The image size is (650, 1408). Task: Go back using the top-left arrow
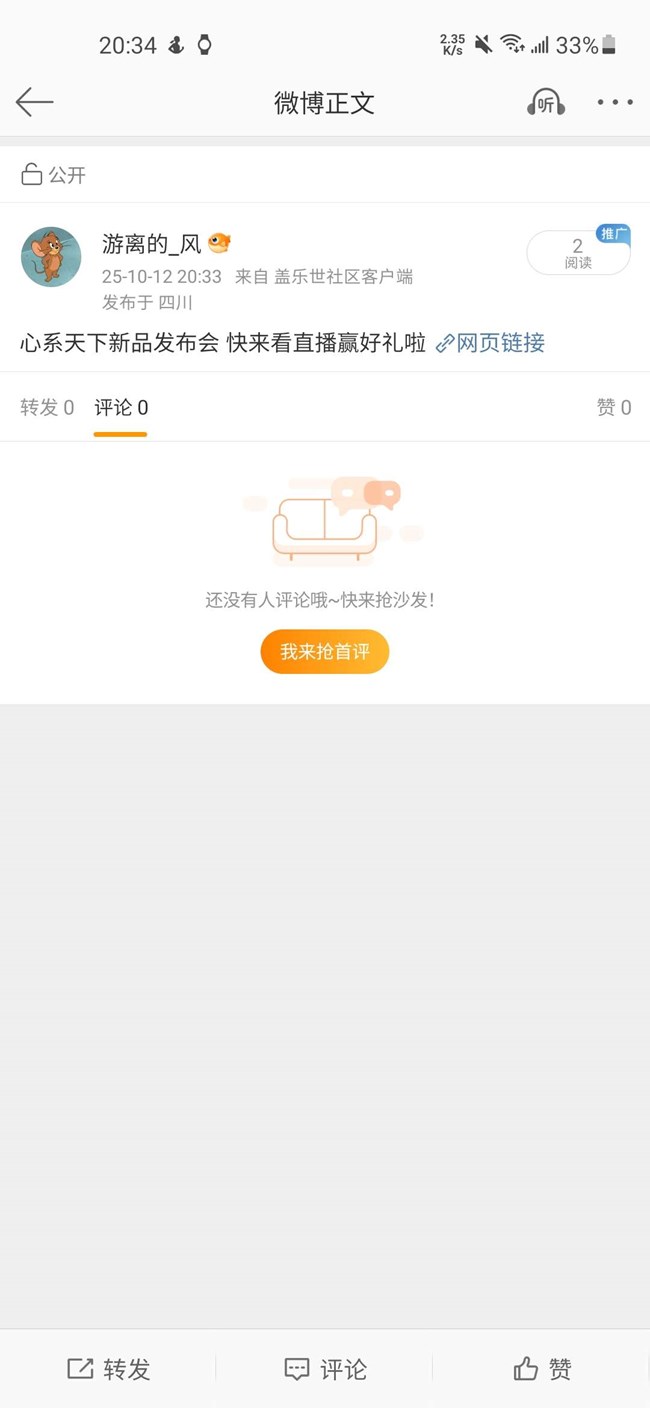(x=34, y=102)
